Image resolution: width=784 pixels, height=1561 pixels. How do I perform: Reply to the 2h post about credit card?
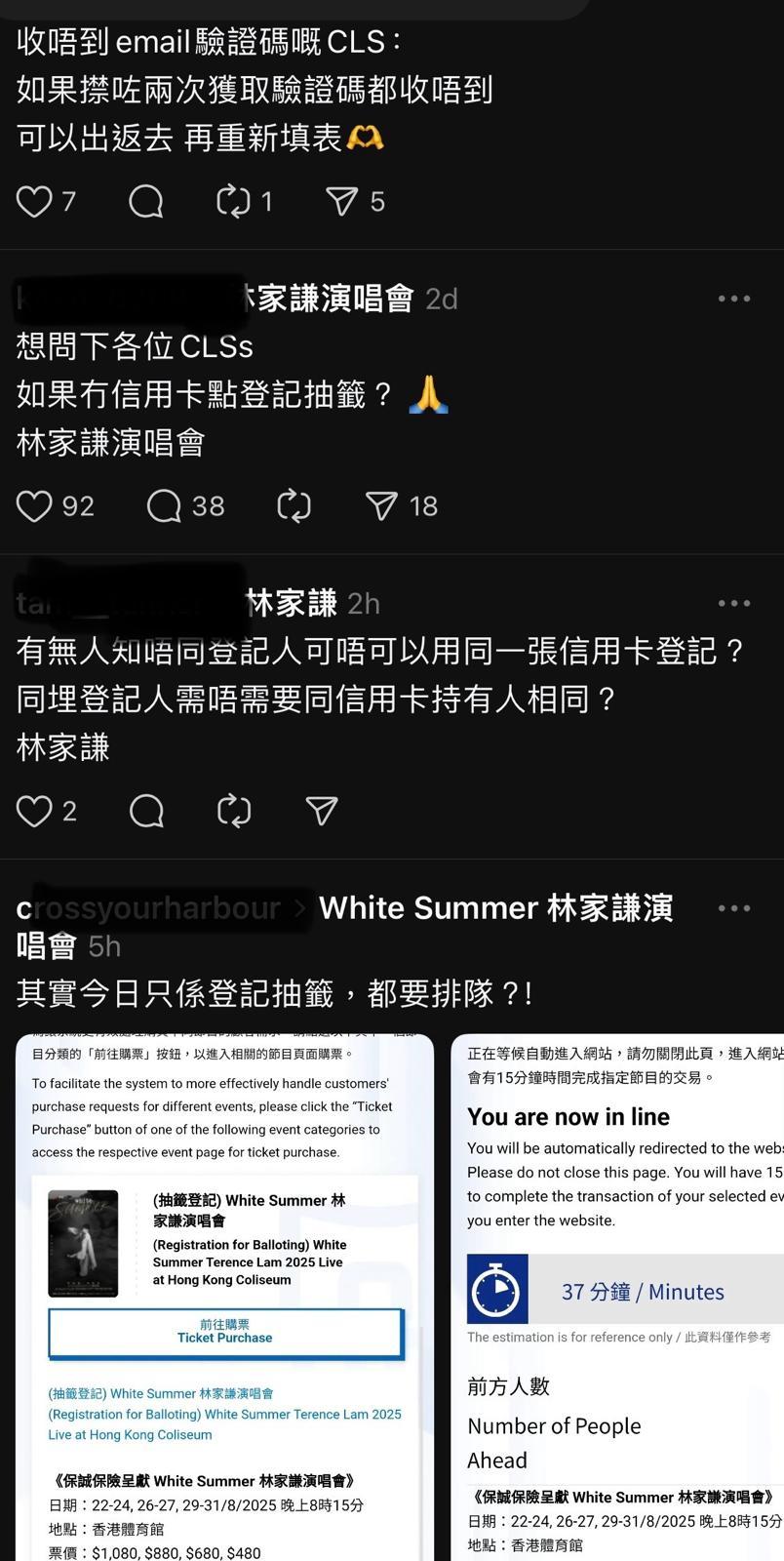[146, 811]
